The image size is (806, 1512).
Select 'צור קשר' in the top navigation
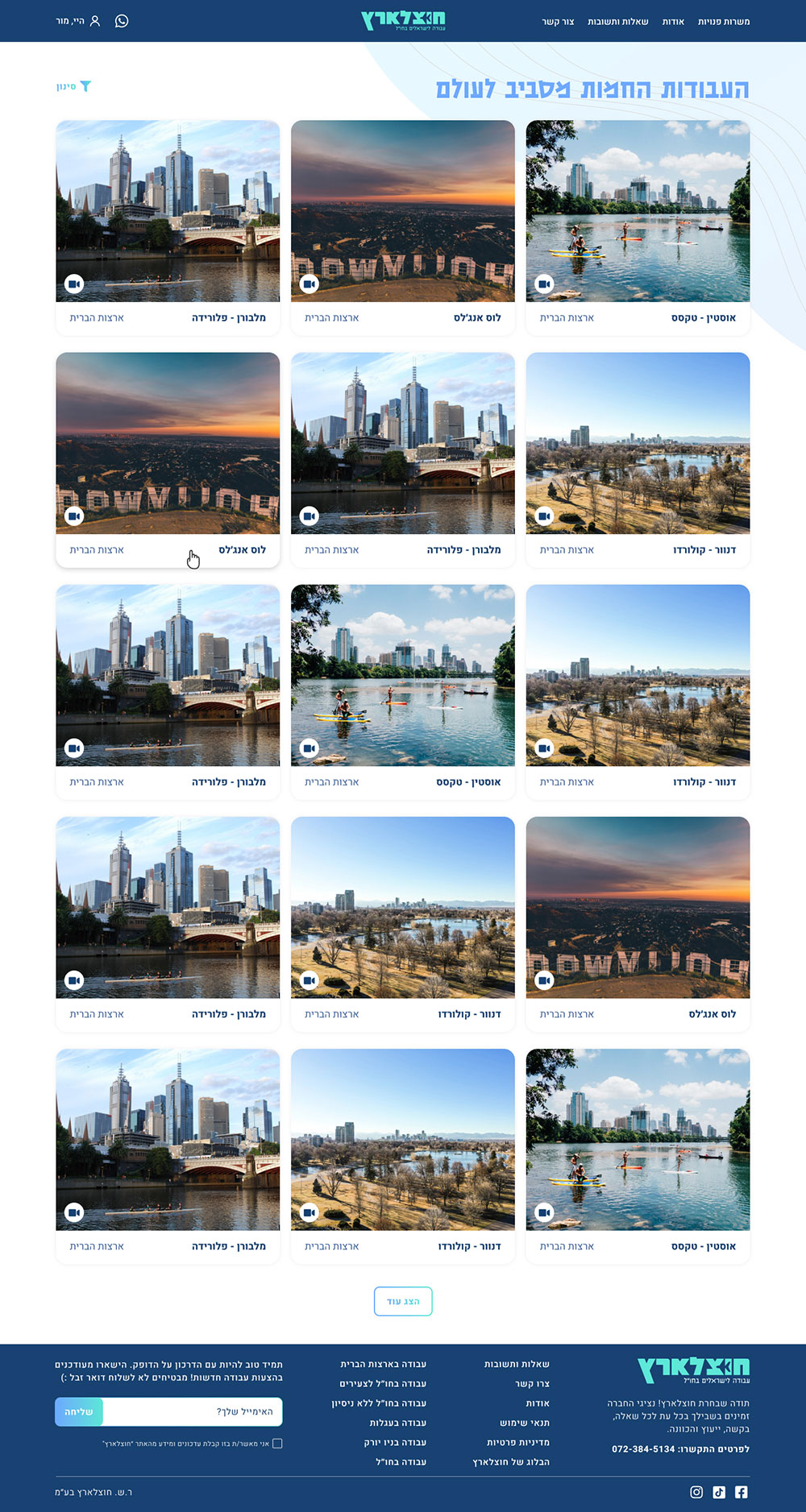(558, 22)
